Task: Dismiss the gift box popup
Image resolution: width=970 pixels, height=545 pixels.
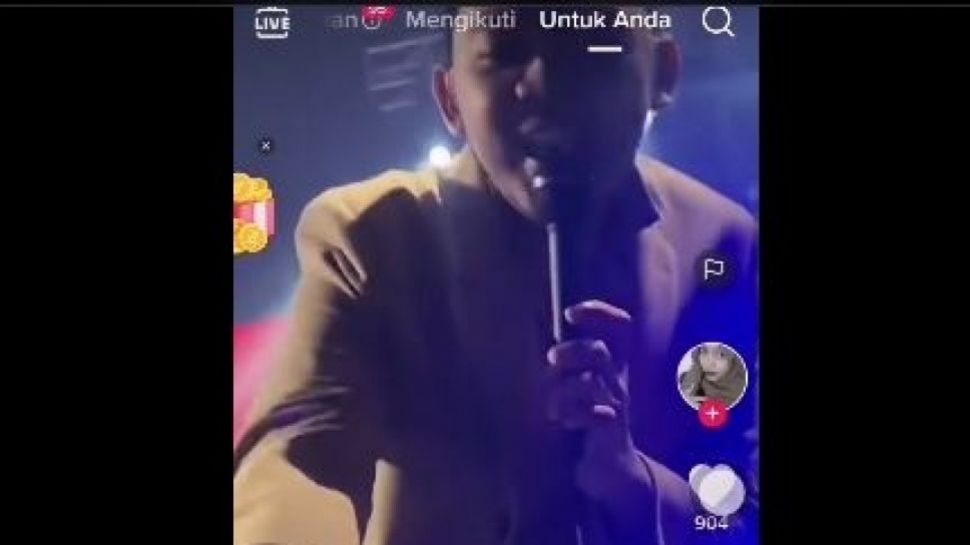Action: coord(265,146)
